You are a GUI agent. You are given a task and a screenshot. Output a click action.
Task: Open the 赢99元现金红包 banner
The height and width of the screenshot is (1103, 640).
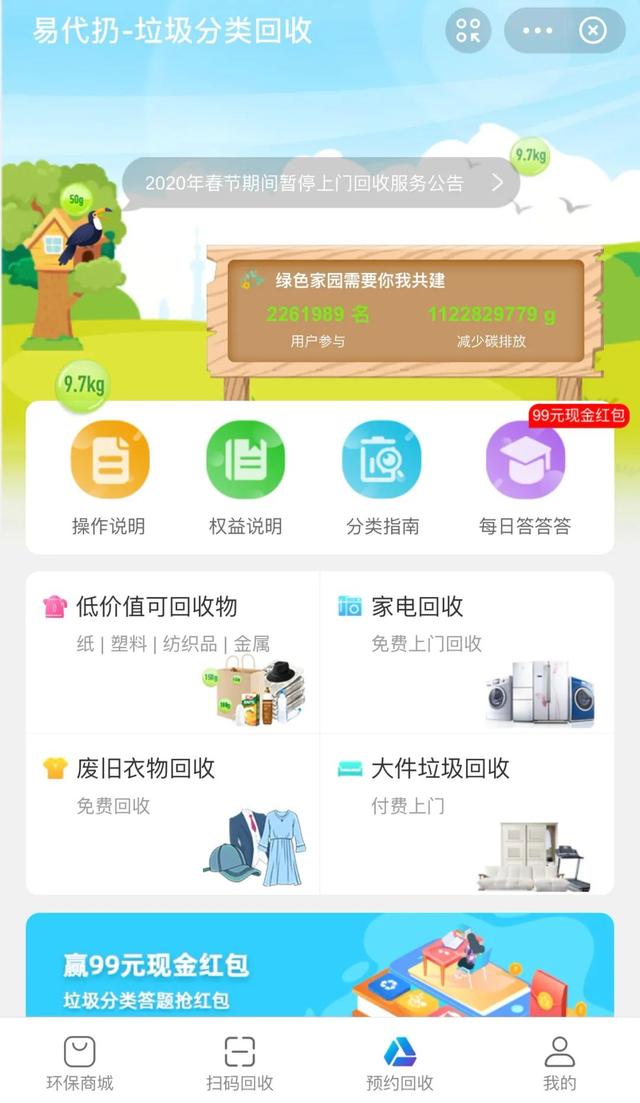(x=320, y=965)
